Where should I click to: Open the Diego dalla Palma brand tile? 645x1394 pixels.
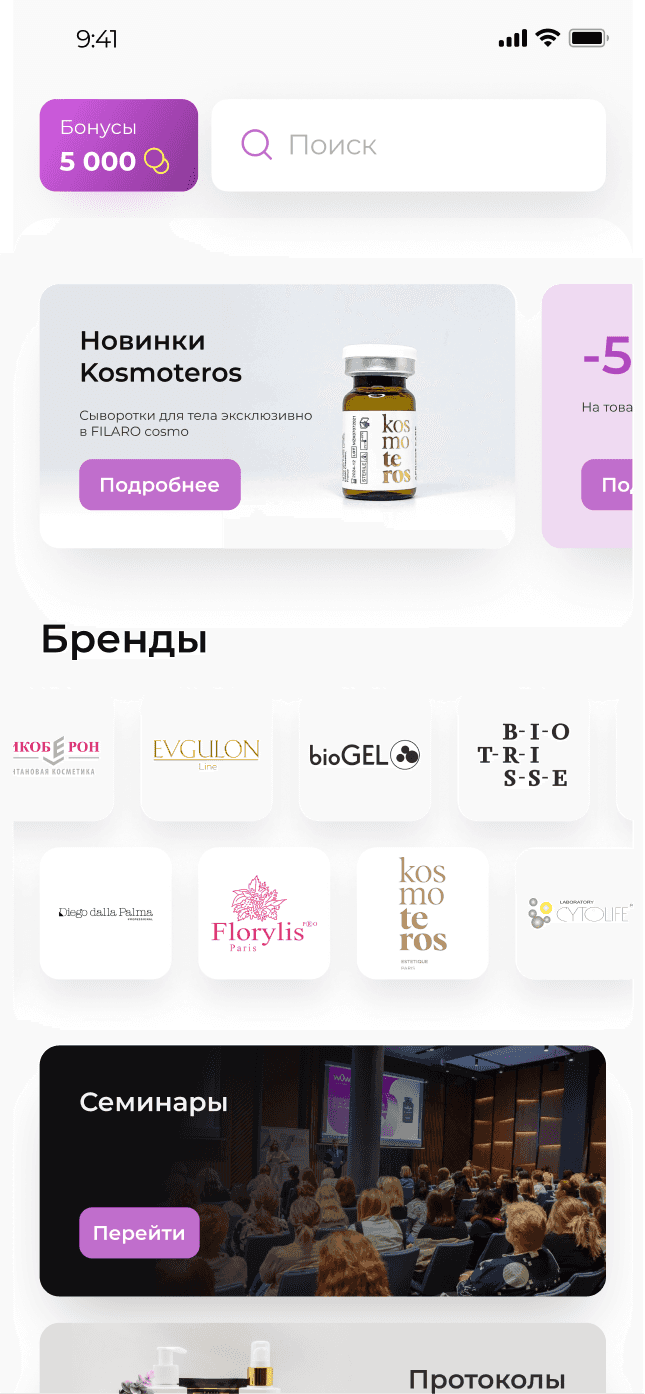(x=105, y=913)
